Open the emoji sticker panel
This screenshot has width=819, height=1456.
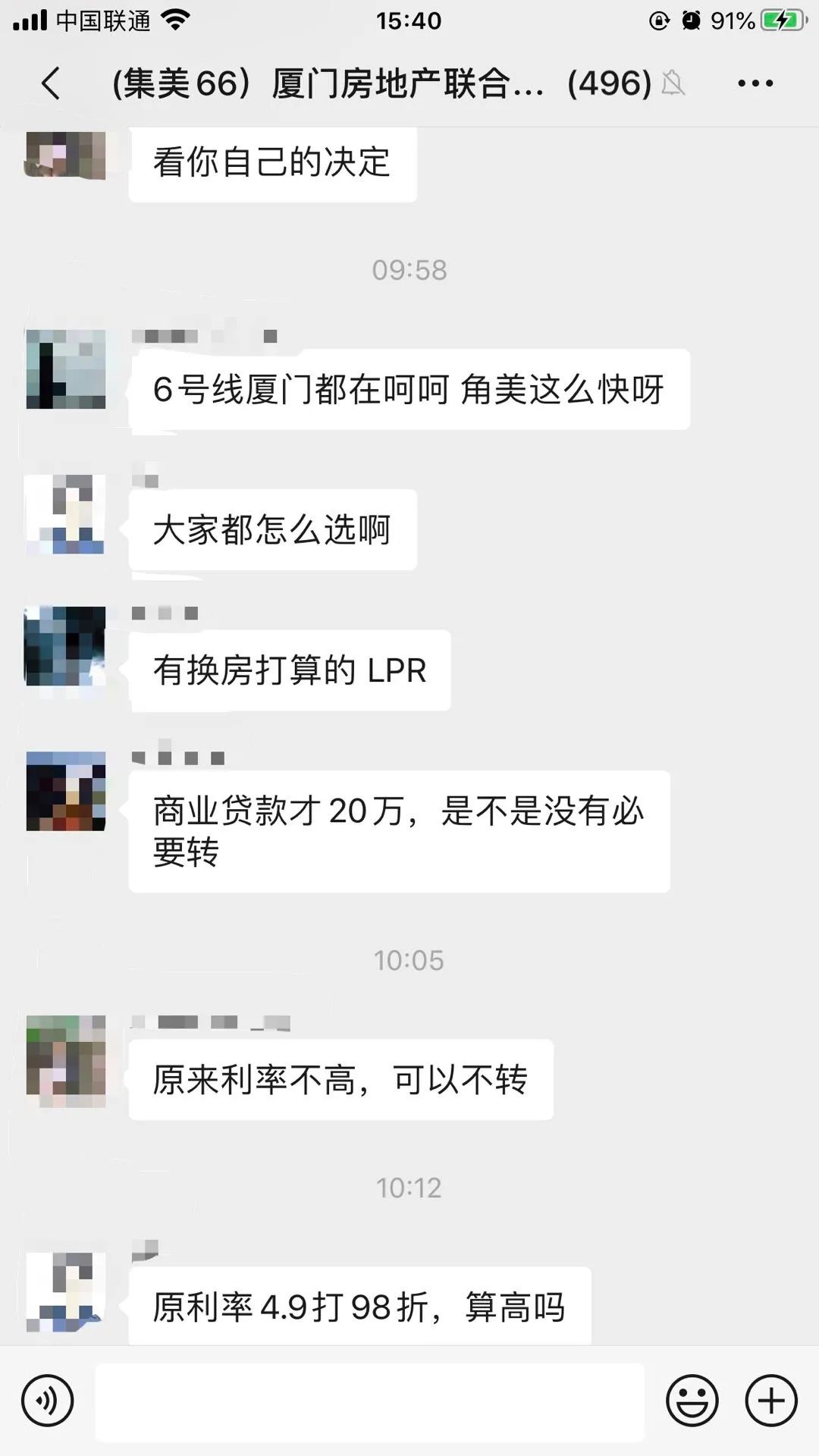click(x=692, y=1401)
